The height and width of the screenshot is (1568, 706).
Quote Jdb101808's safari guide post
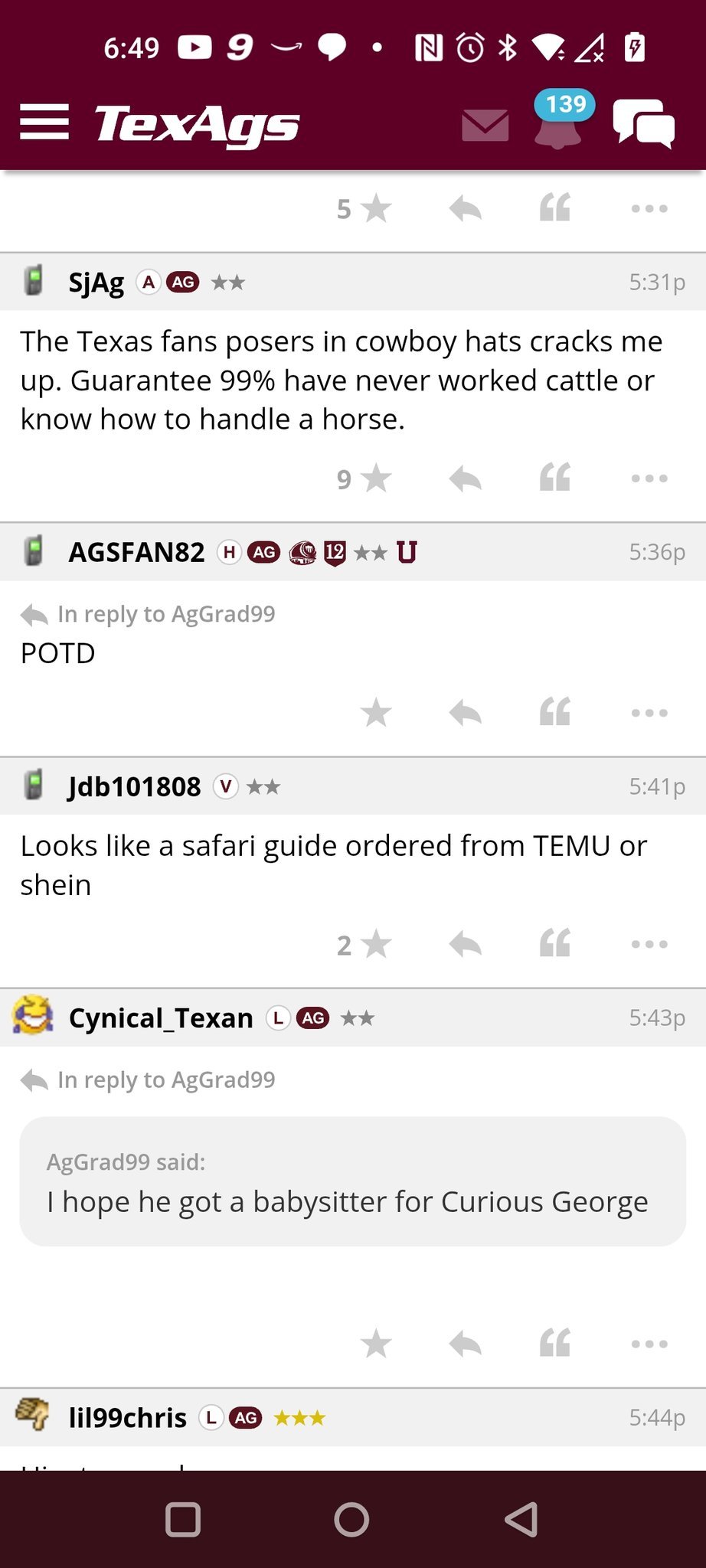point(555,944)
